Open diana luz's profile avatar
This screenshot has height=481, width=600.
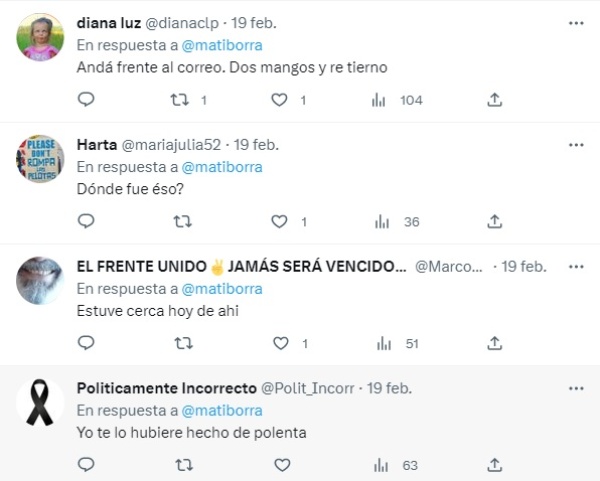(41, 37)
